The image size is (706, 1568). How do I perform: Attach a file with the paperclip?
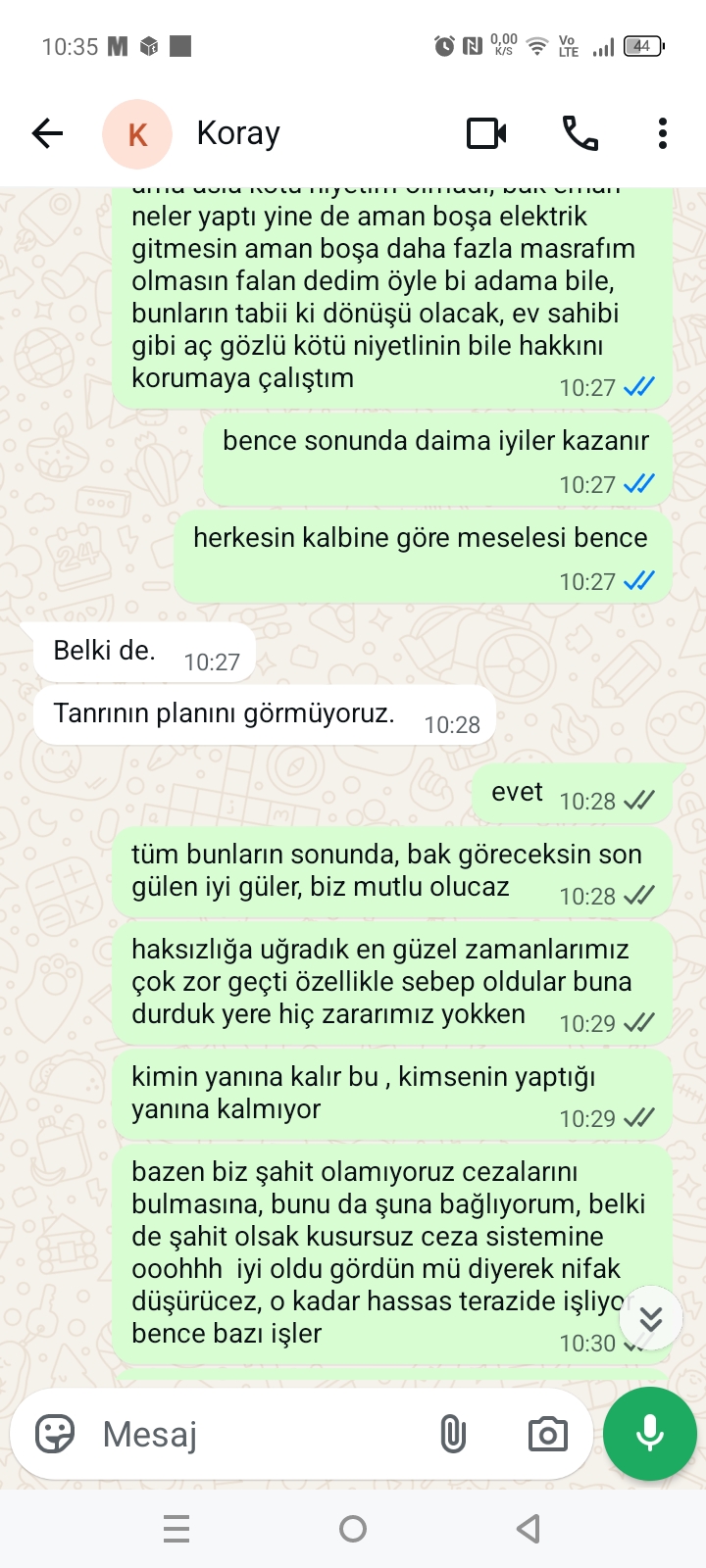(x=452, y=1434)
